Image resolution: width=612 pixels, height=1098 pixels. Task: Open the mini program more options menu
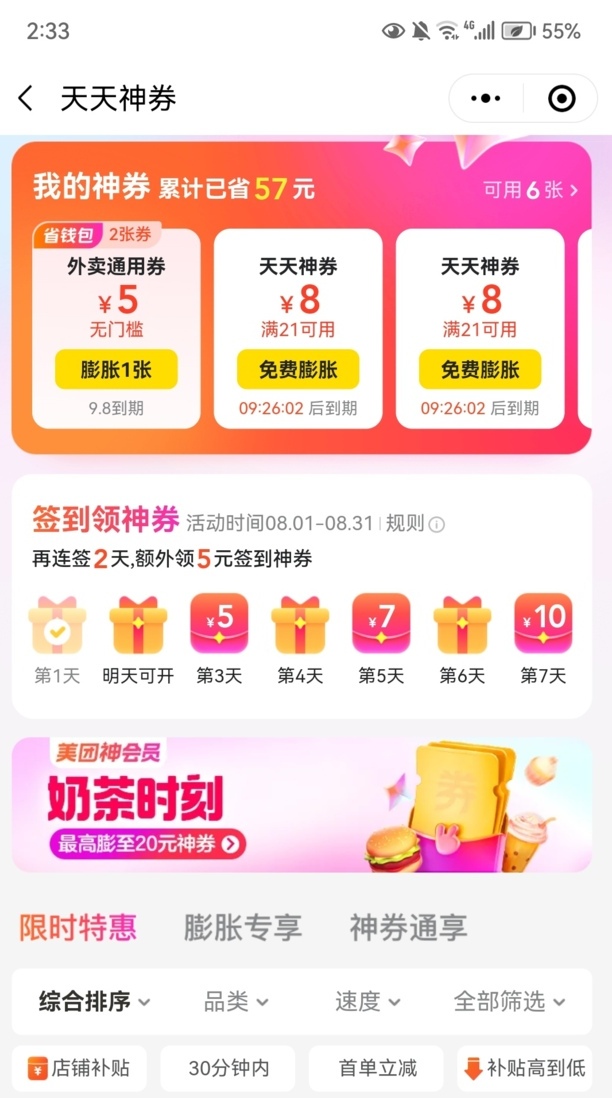point(485,98)
